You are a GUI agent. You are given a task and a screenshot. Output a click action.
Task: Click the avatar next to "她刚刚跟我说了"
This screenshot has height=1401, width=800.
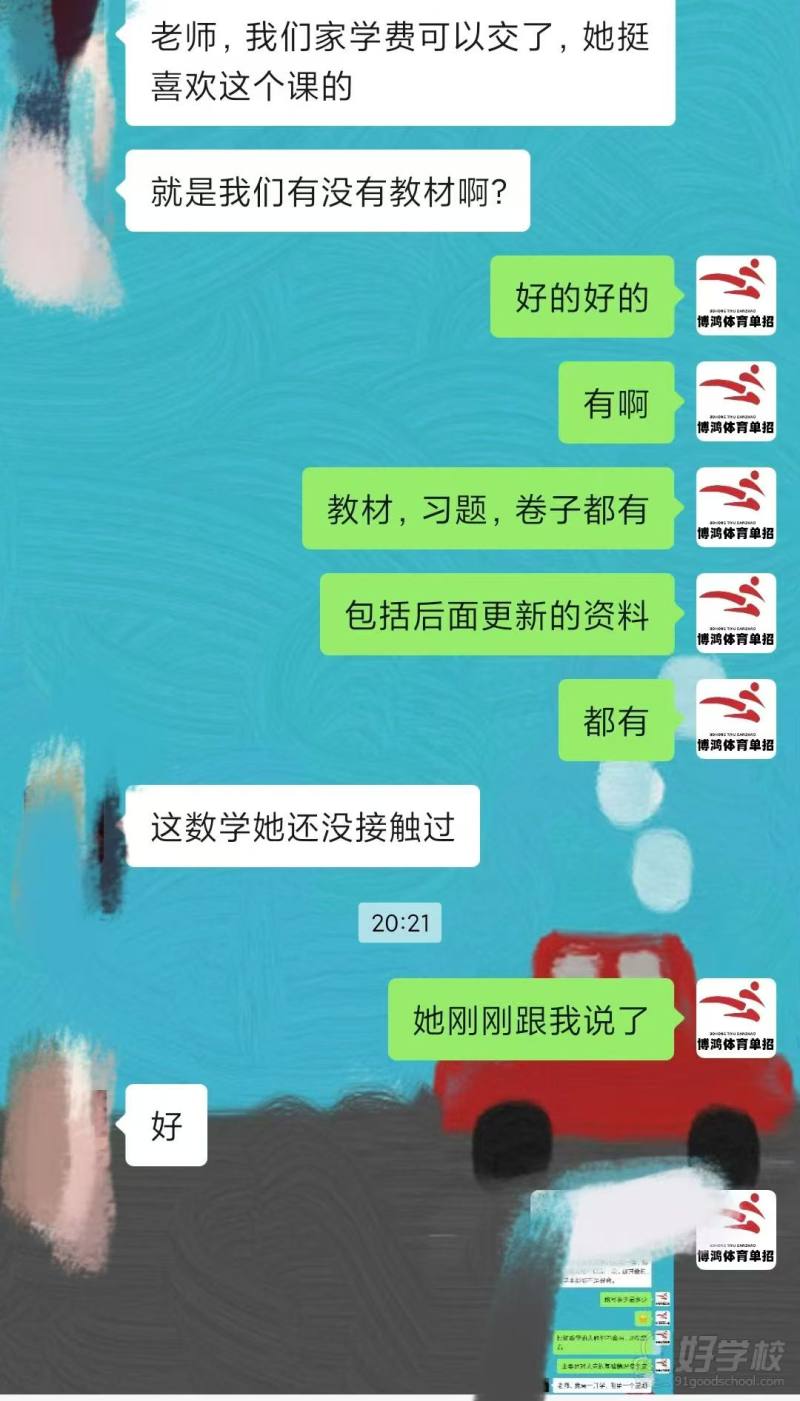pos(736,1017)
